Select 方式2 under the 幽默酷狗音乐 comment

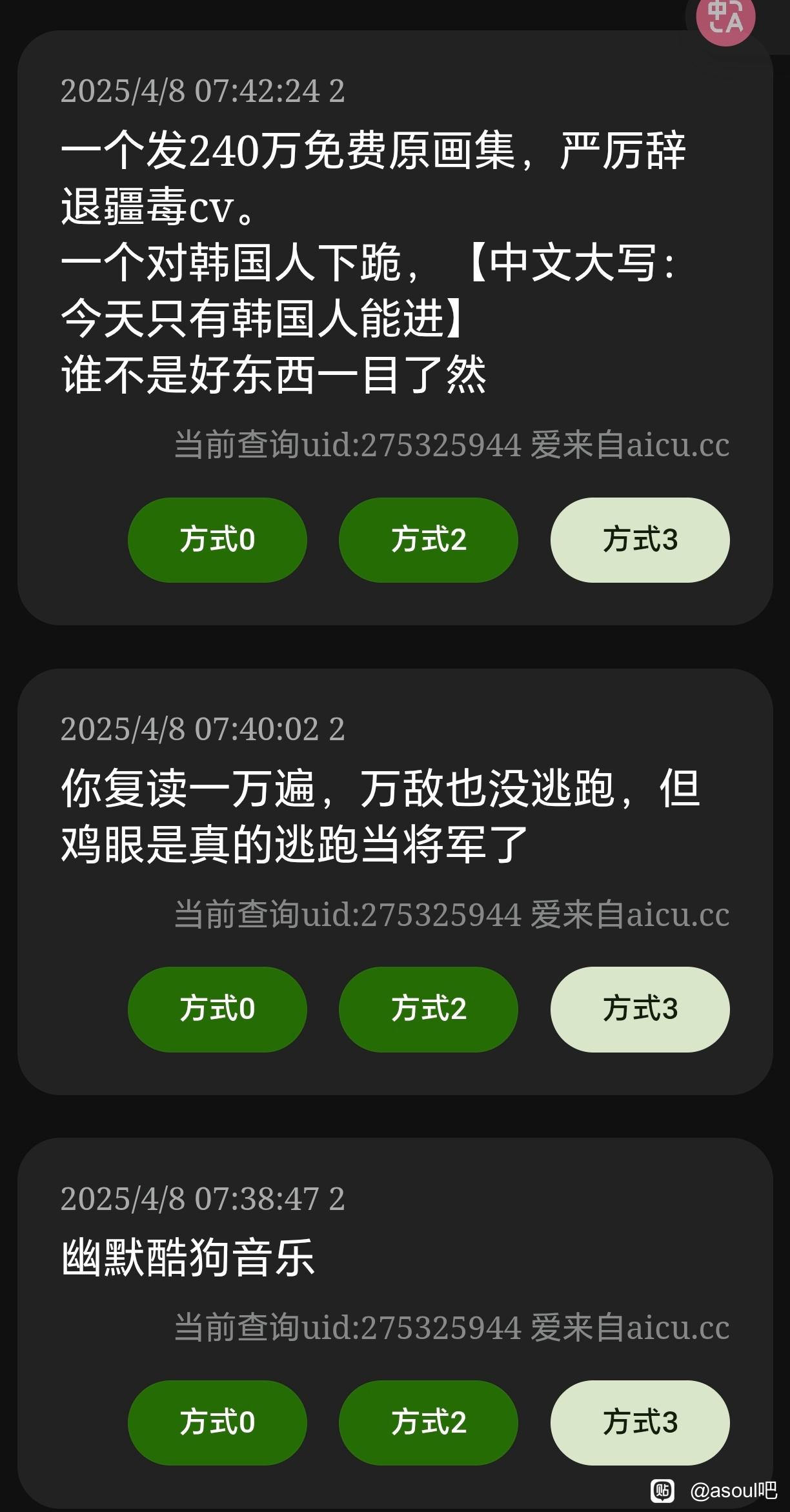click(x=429, y=1422)
